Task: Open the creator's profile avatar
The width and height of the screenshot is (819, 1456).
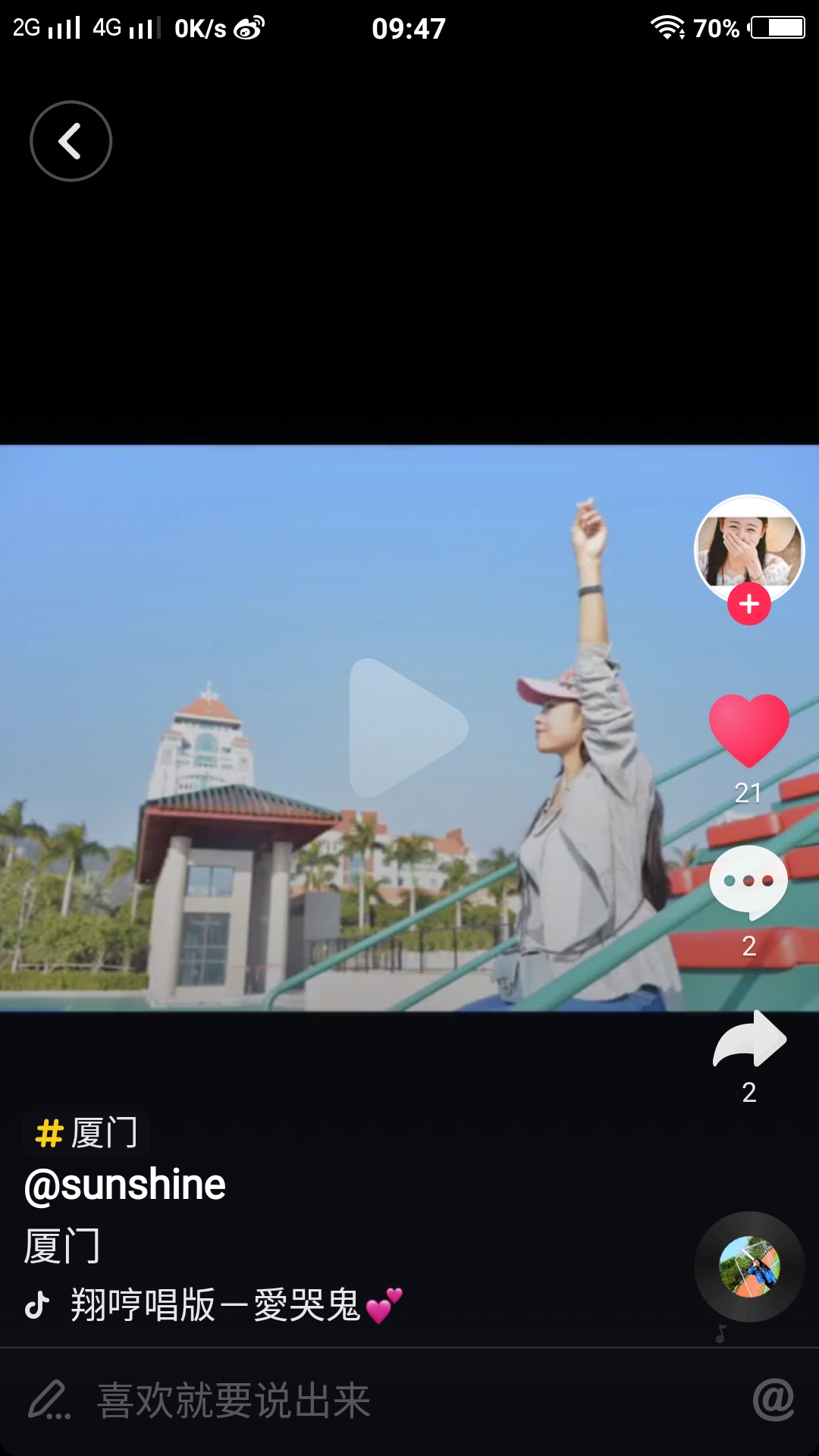Action: (749, 548)
